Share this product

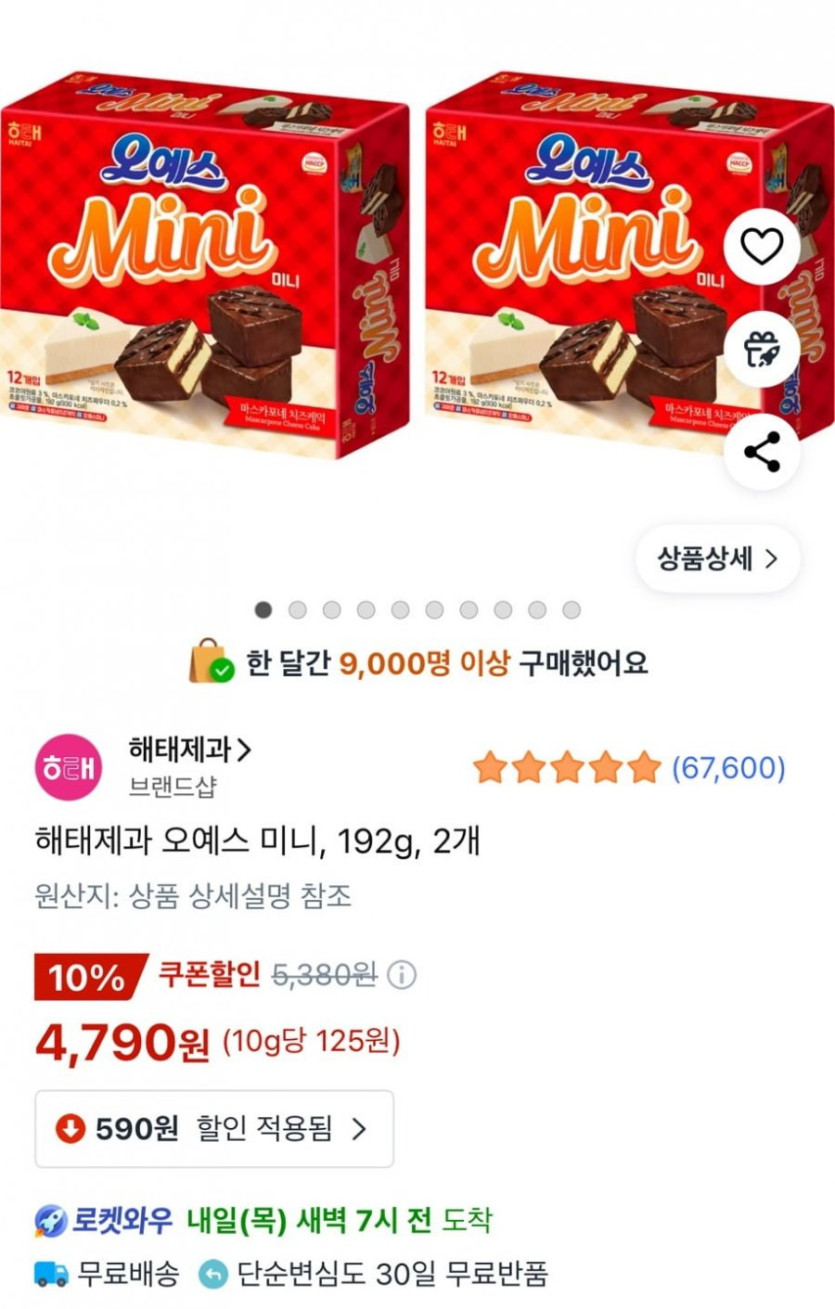[x=762, y=452]
